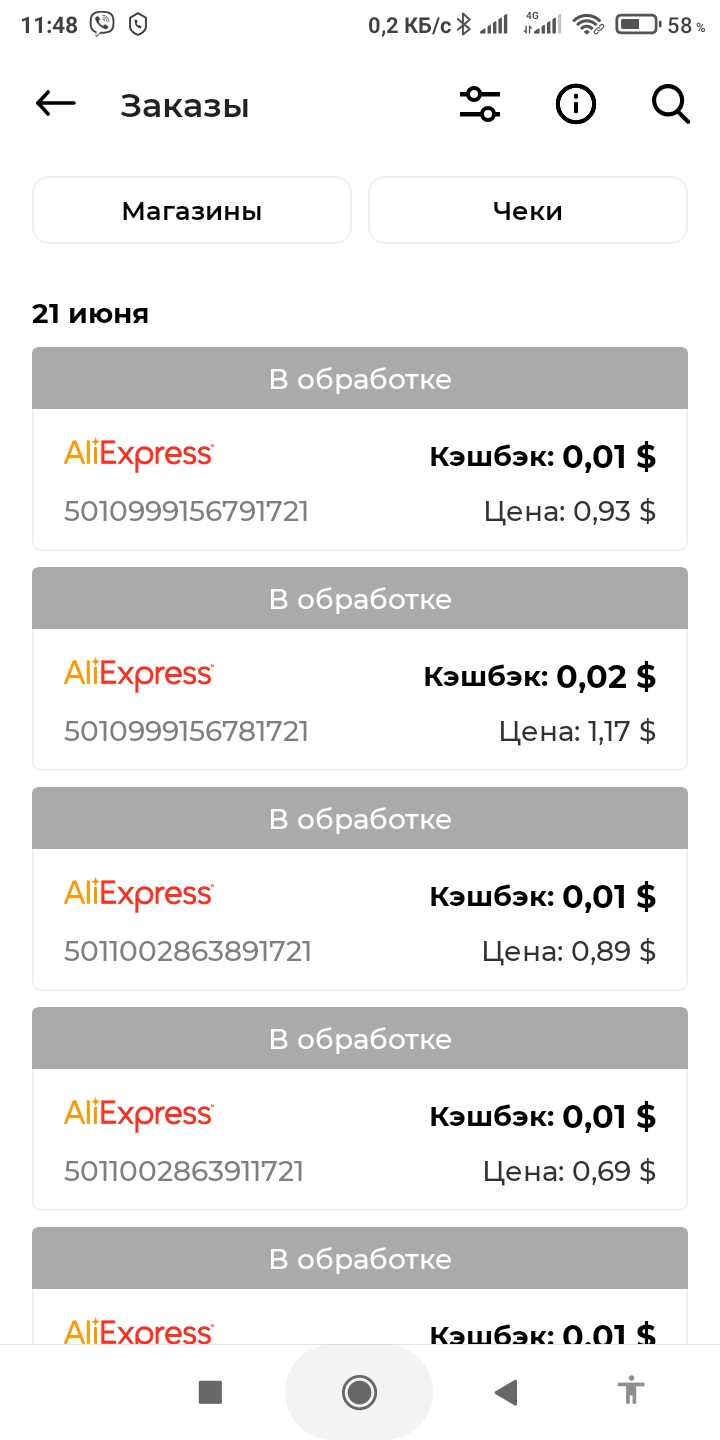Open AliExpress order 5010999156781721
This screenshot has width=720, height=1440.
pyautogui.click(x=360, y=699)
